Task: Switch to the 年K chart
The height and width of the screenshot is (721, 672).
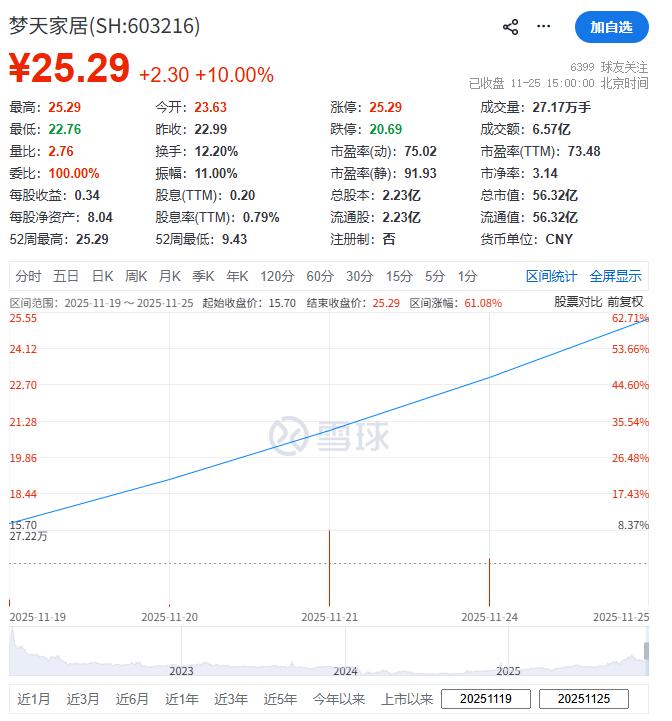Action: coord(237,276)
